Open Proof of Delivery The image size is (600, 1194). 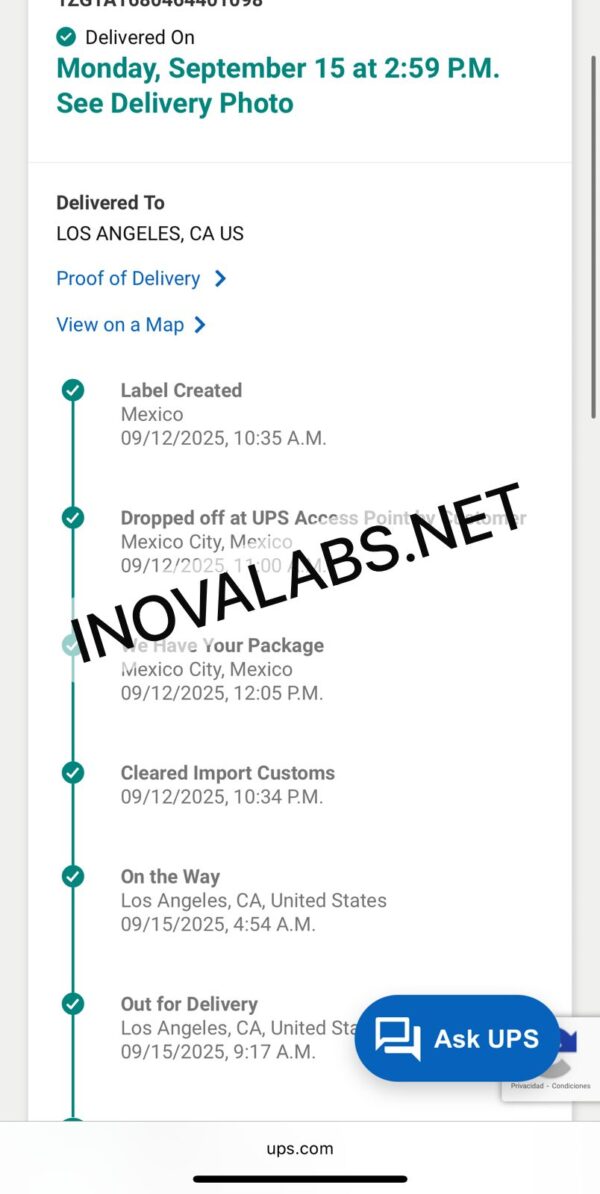pos(140,278)
